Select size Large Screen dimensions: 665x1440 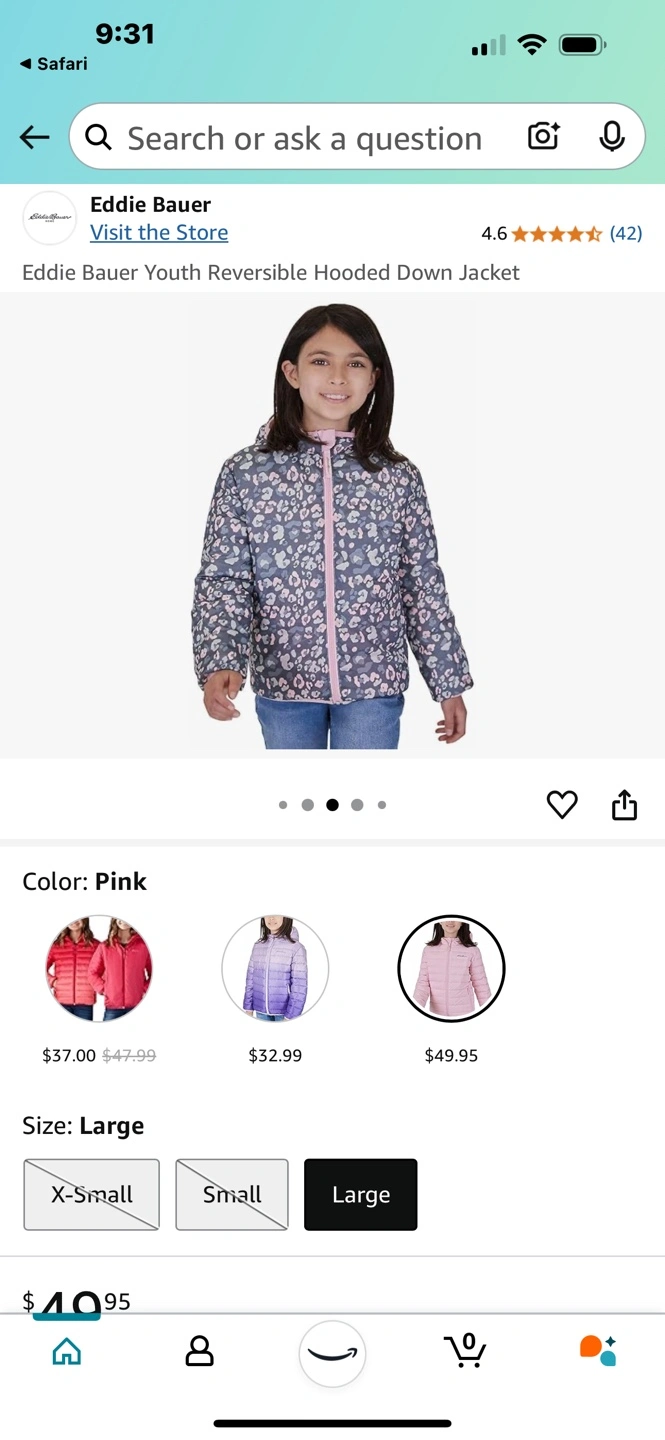click(x=361, y=1194)
